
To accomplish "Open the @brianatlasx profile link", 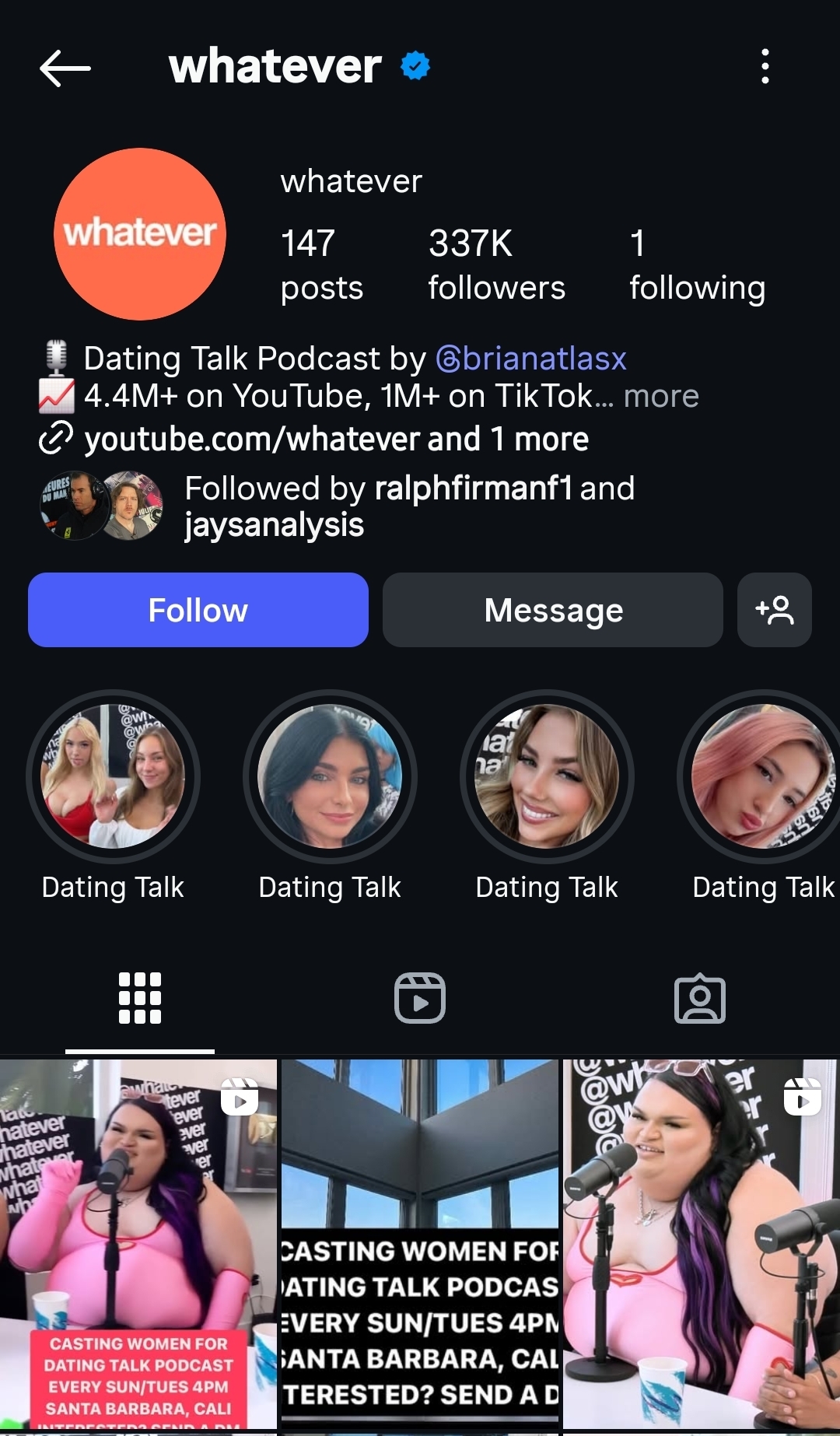I will click(531, 359).
